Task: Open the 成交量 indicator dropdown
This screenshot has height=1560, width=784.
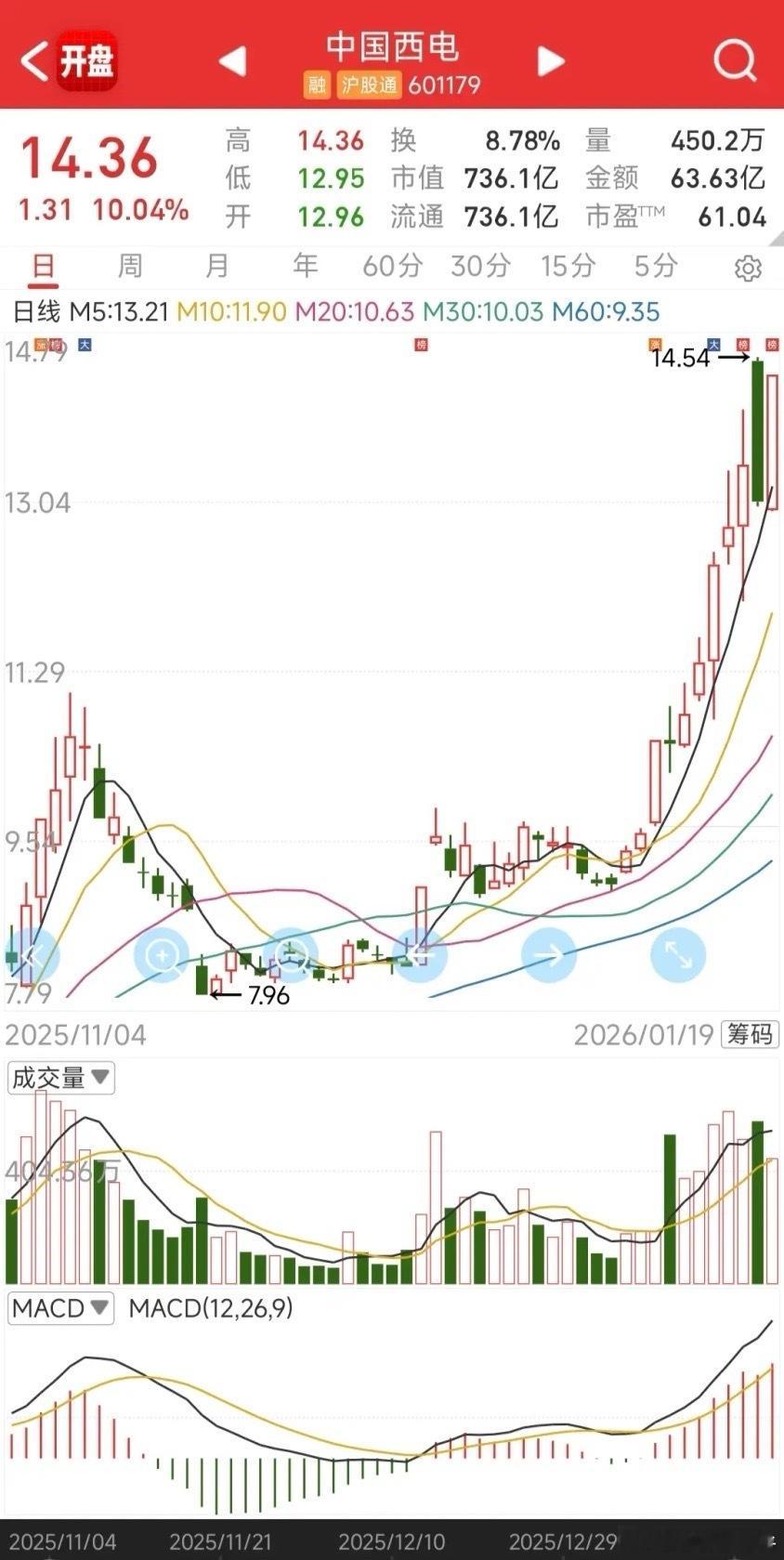Action: pyautogui.click(x=61, y=1078)
